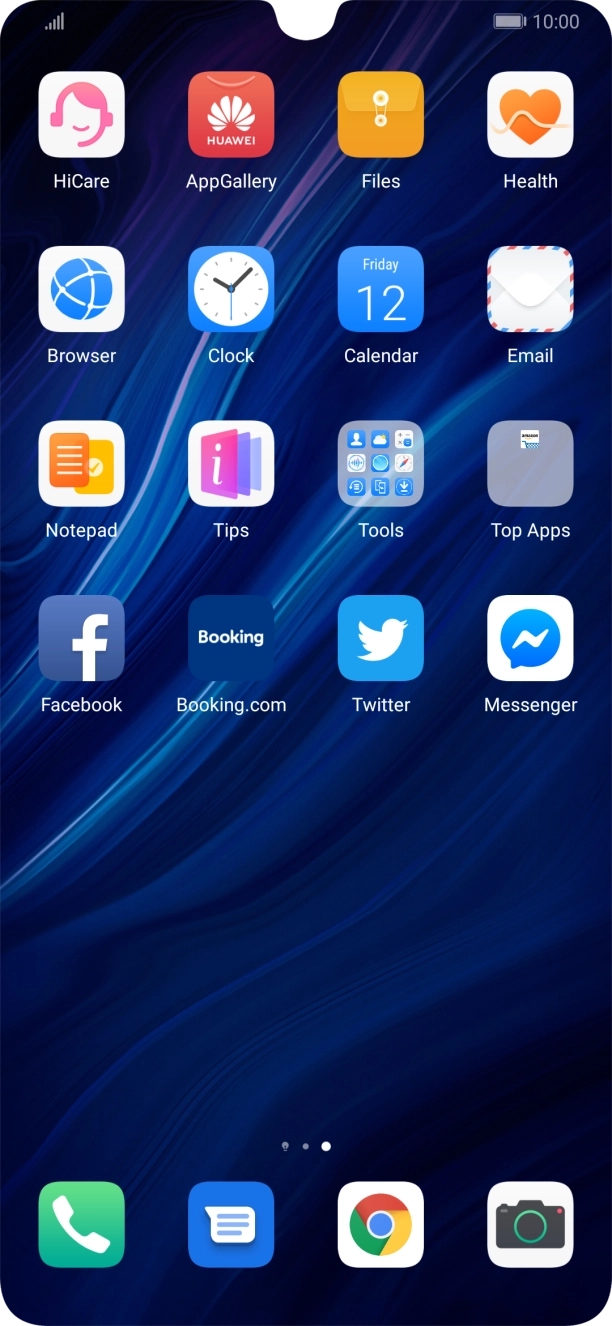Open the Files app
This screenshot has width=612, height=1326.
tap(381, 115)
